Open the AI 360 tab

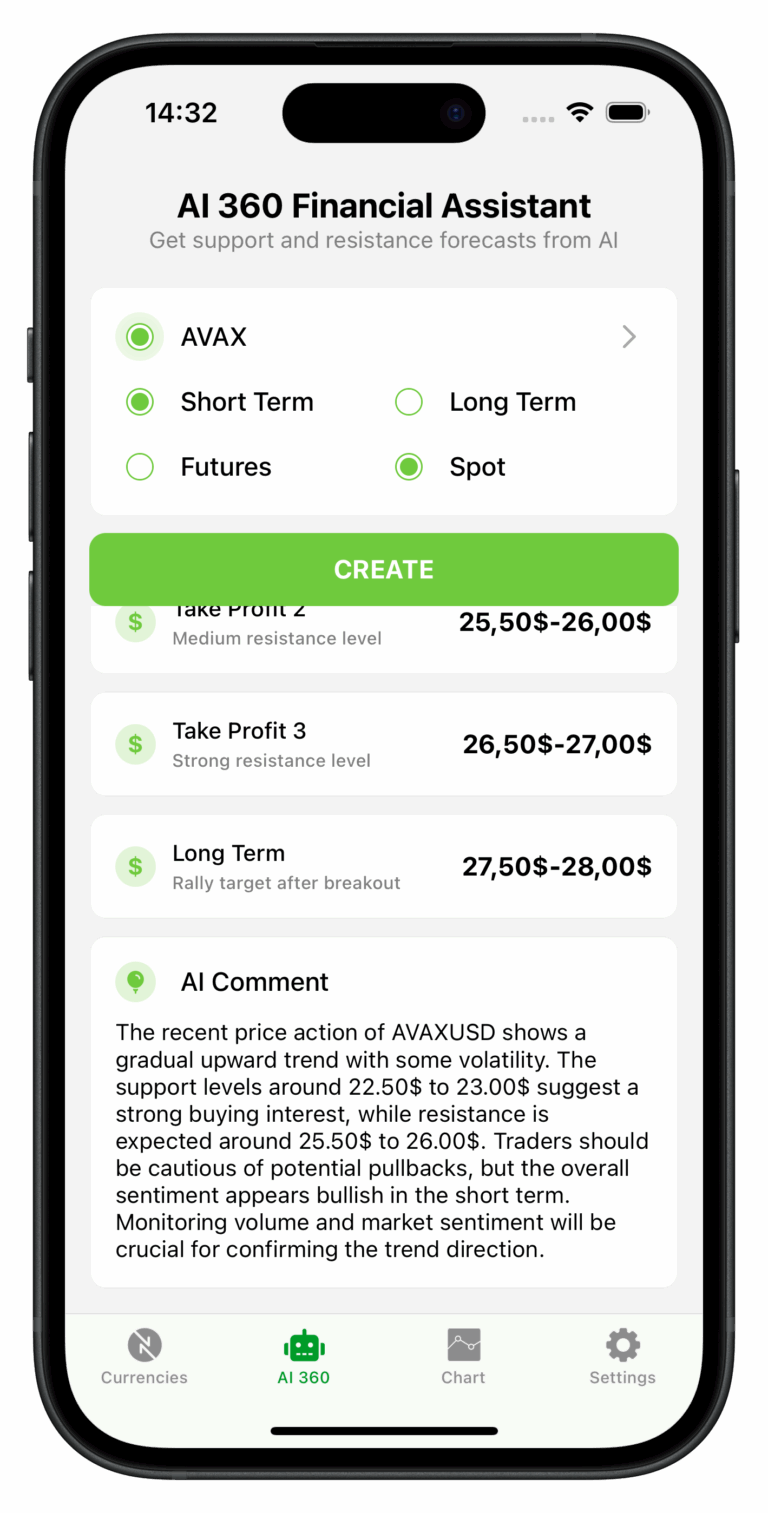(x=304, y=1357)
